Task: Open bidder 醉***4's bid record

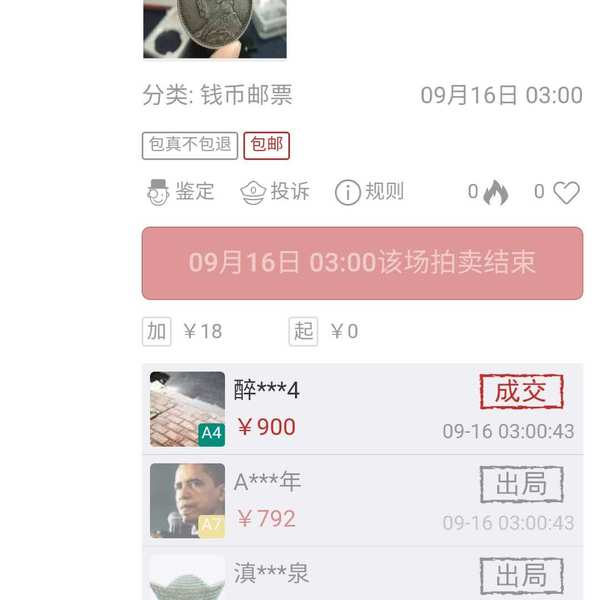Action: pos(362,409)
